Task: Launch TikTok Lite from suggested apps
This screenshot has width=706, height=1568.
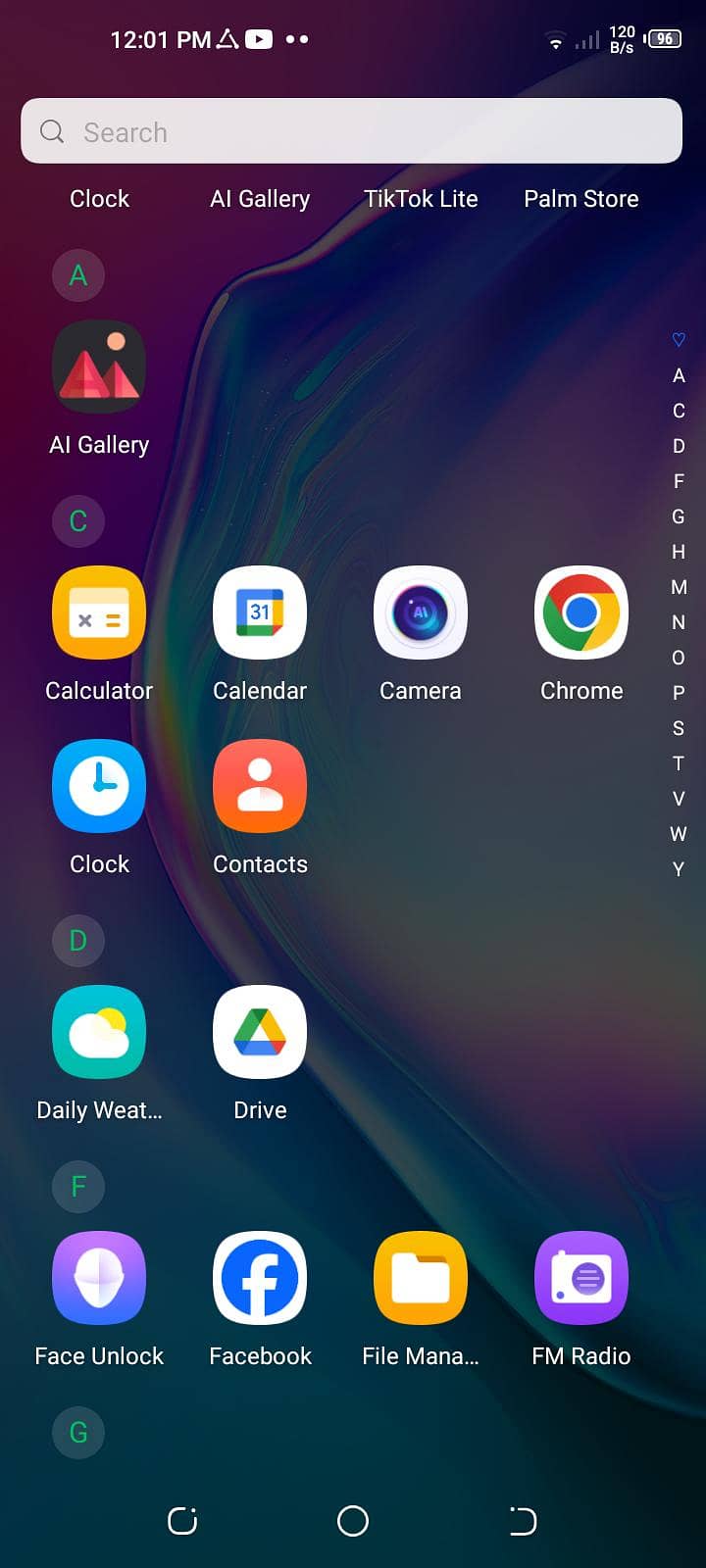Action: (x=421, y=199)
